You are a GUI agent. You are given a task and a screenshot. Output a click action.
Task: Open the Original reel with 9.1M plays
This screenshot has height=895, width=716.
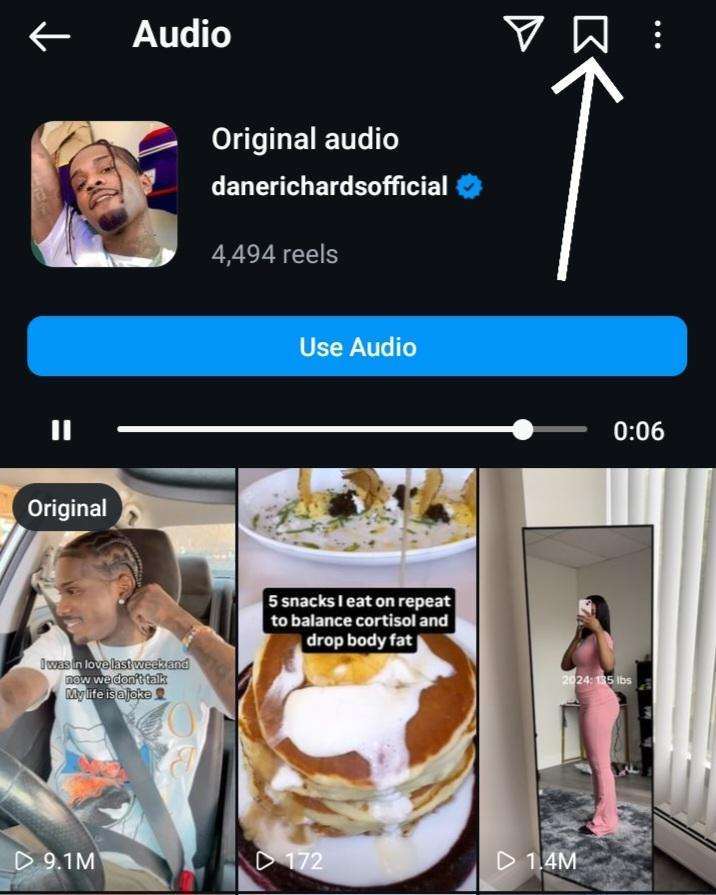(x=118, y=680)
